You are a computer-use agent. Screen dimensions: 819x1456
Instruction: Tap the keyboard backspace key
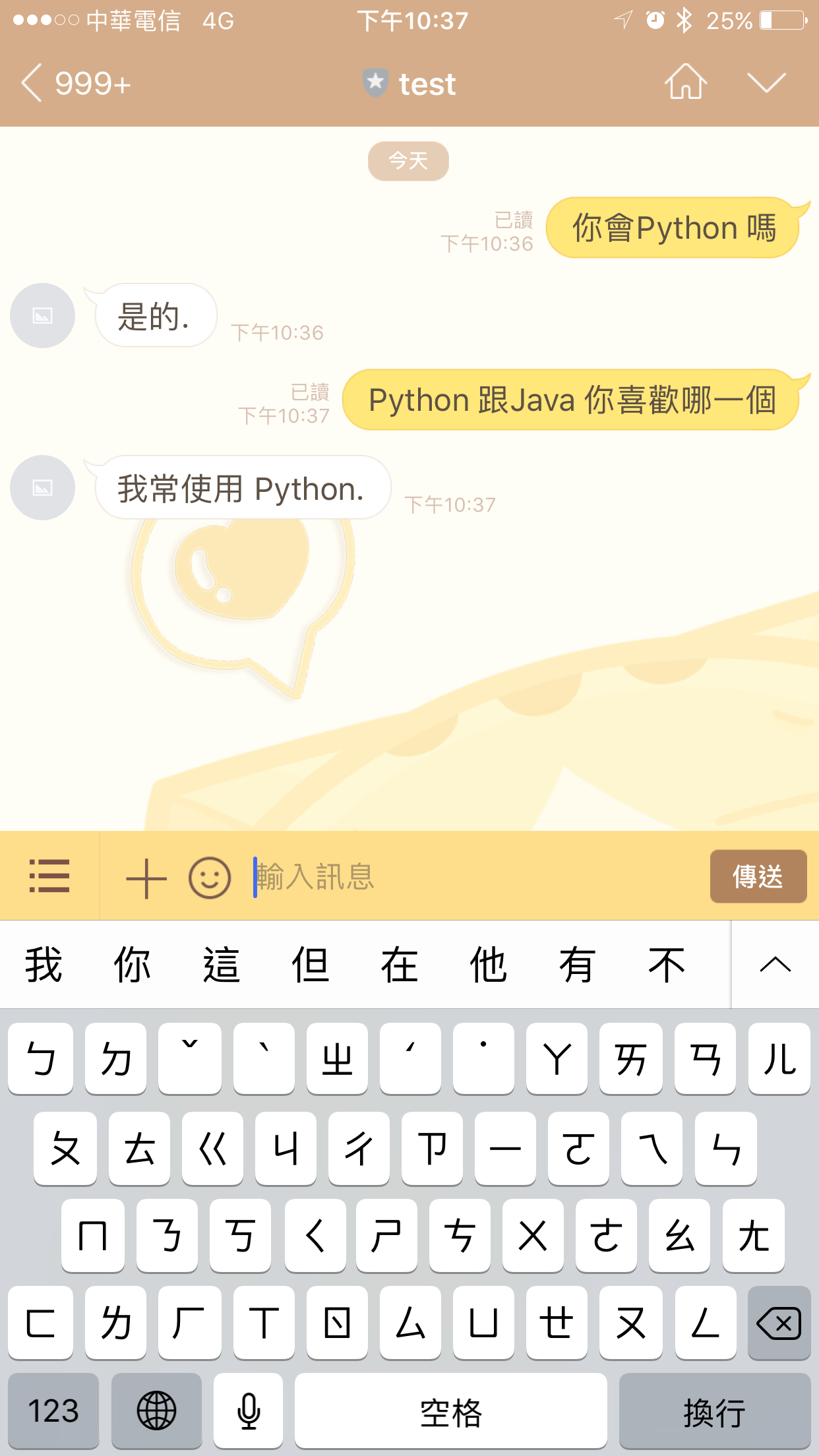pyautogui.click(x=779, y=1323)
